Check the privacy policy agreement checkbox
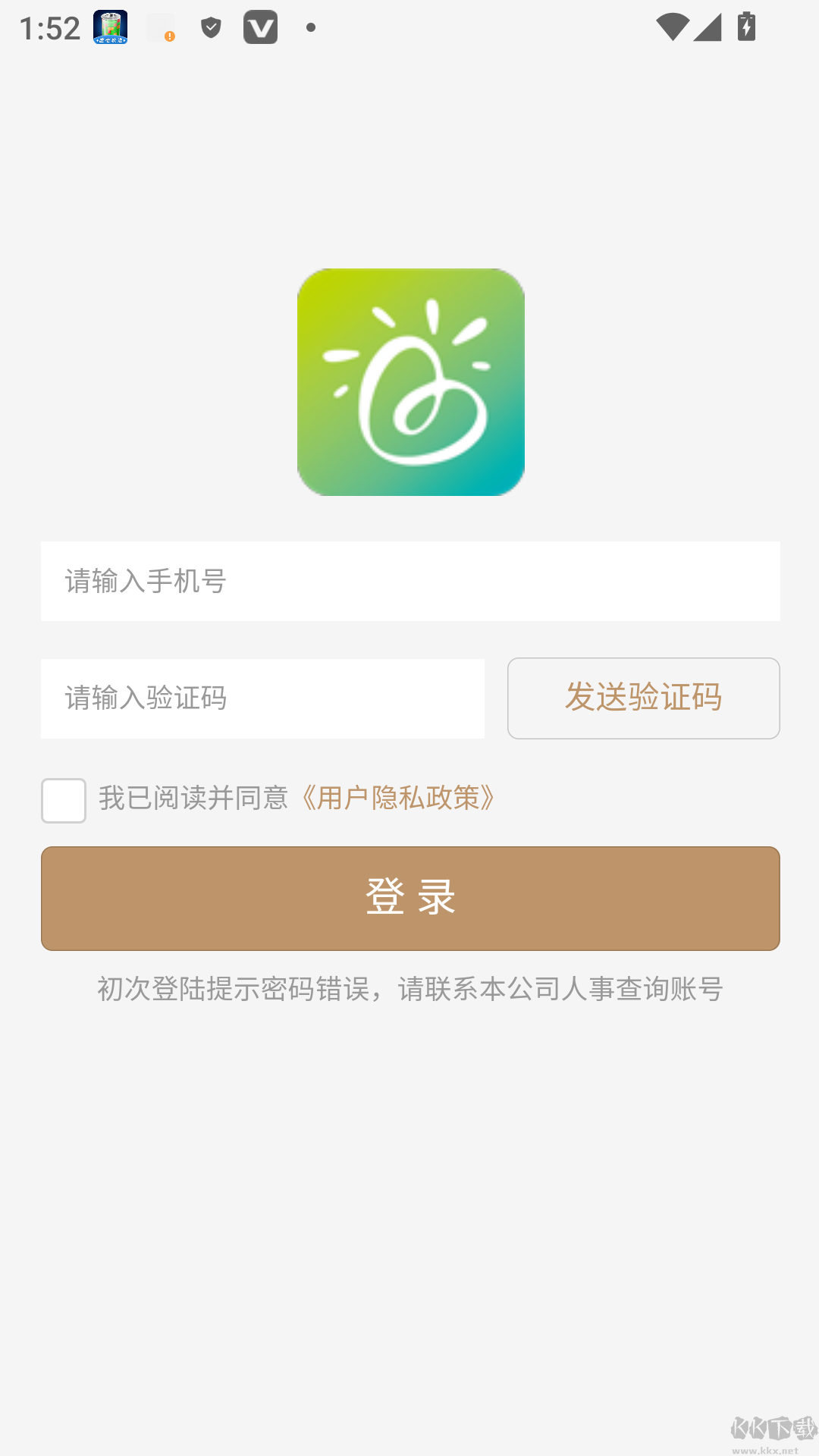This screenshot has width=819, height=1456. (63, 799)
